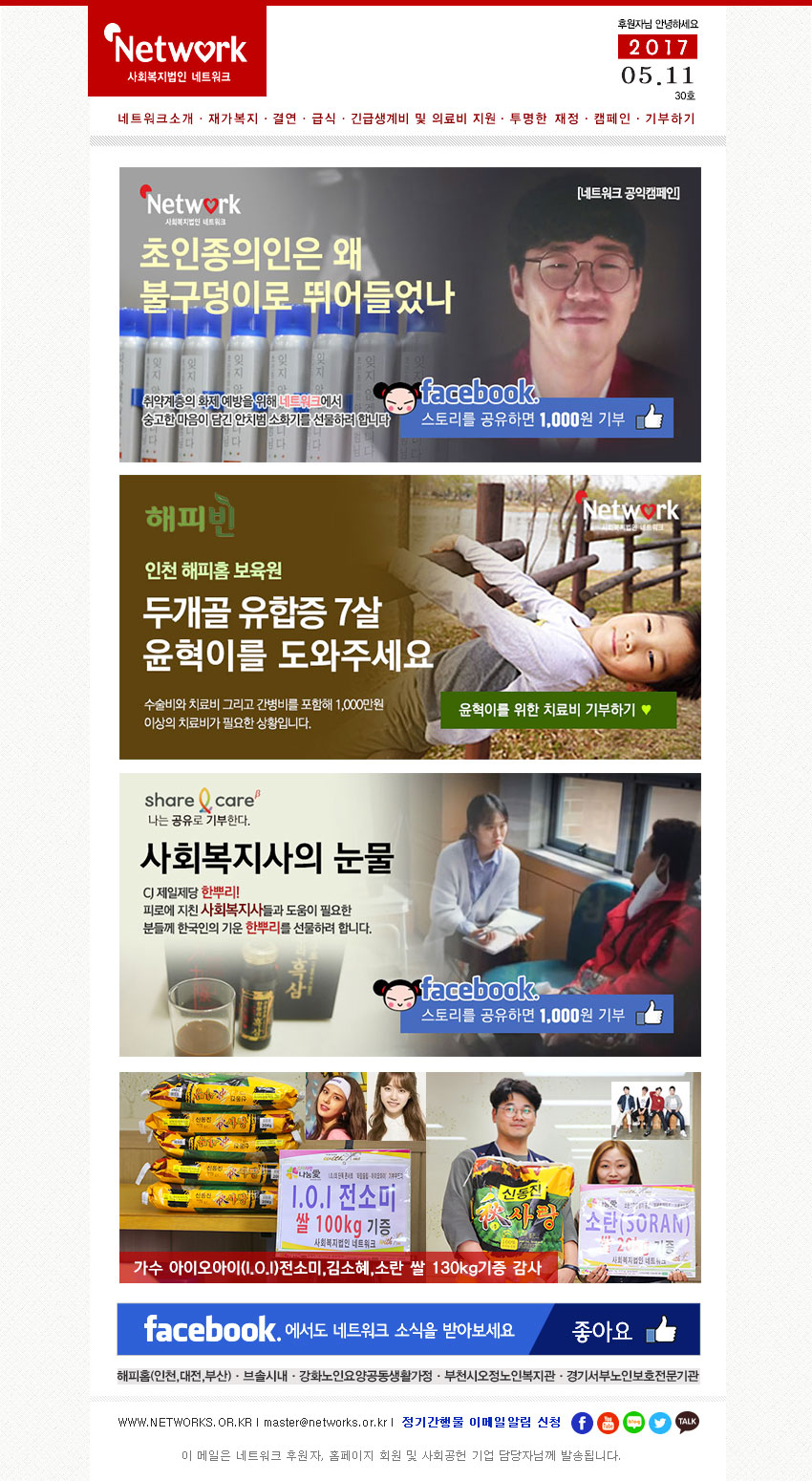Viewport: 812px width, 1481px height.
Task: Open the 사회복지사의 눈물 campaign banner
Action: (x=410, y=914)
